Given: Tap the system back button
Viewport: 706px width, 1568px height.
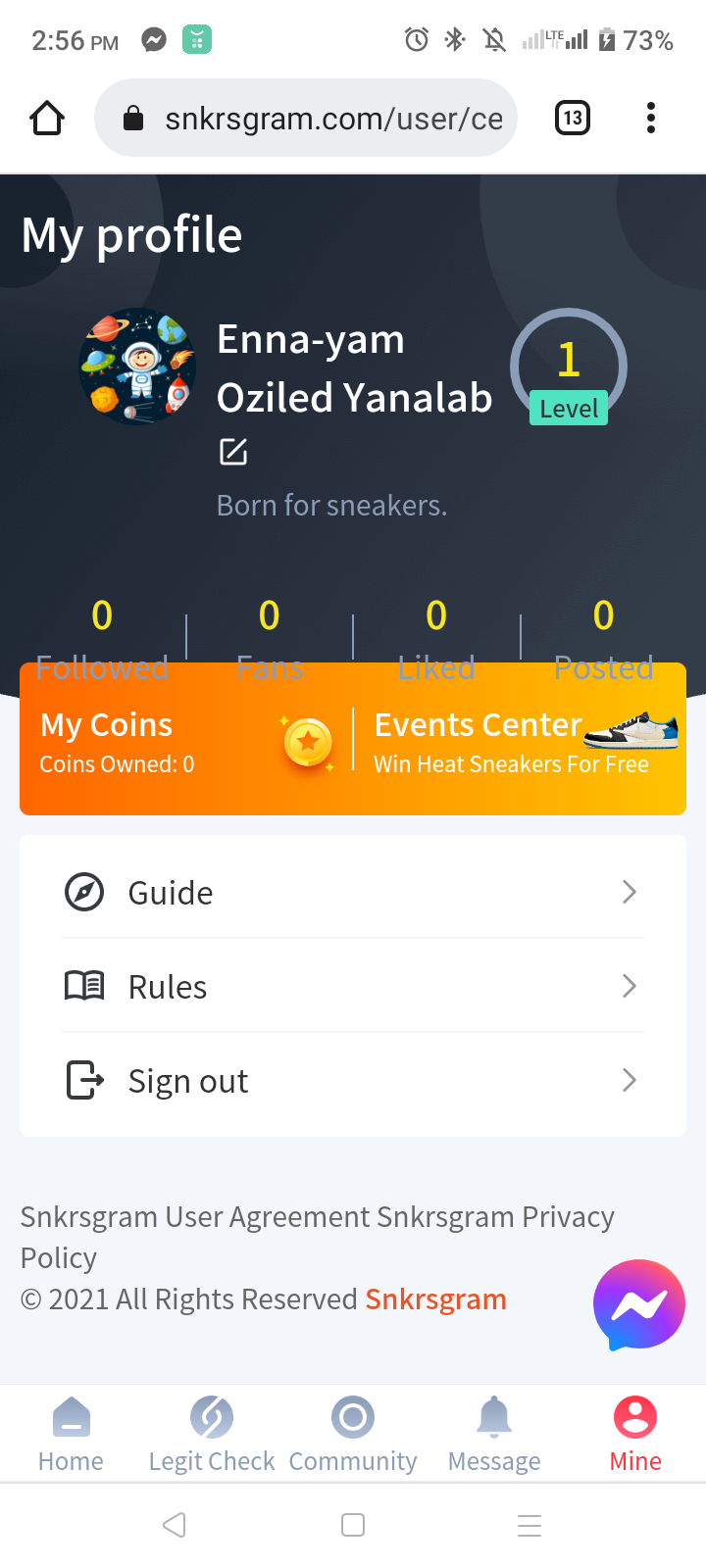Looking at the screenshot, I should click(x=175, y=1525).
